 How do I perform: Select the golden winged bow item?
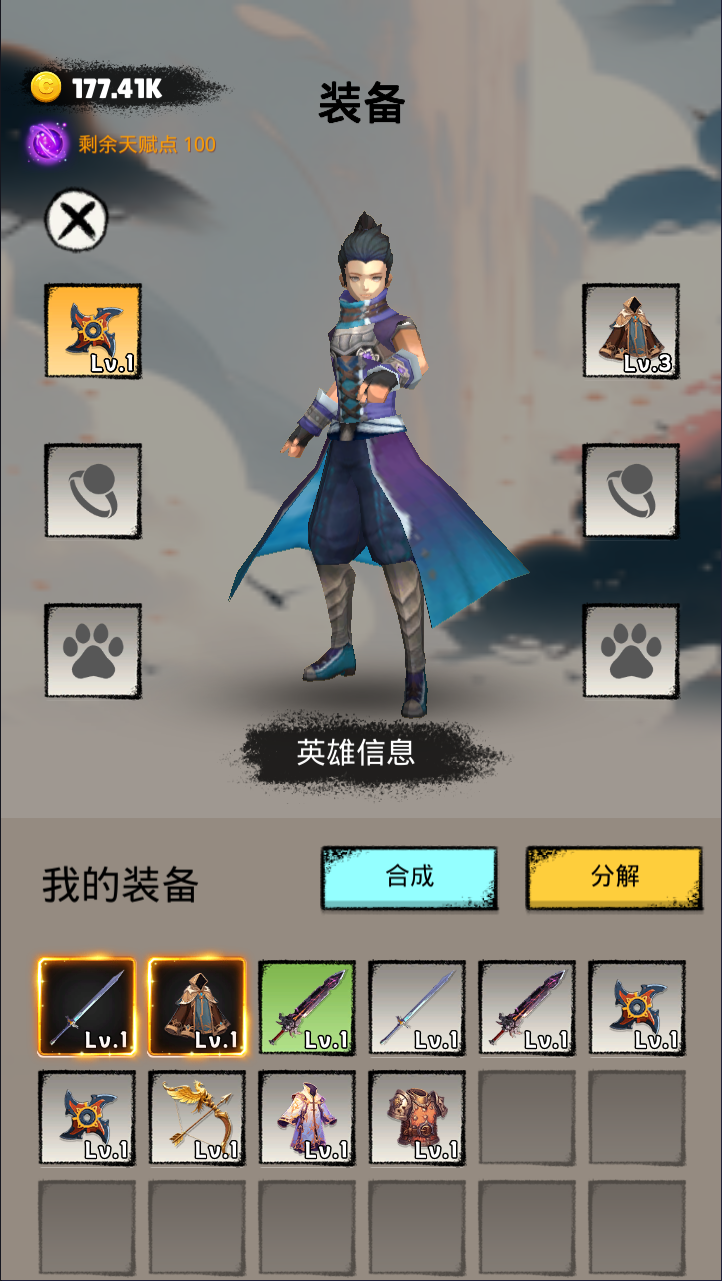pyautogui.click(x=197, y=1117)
